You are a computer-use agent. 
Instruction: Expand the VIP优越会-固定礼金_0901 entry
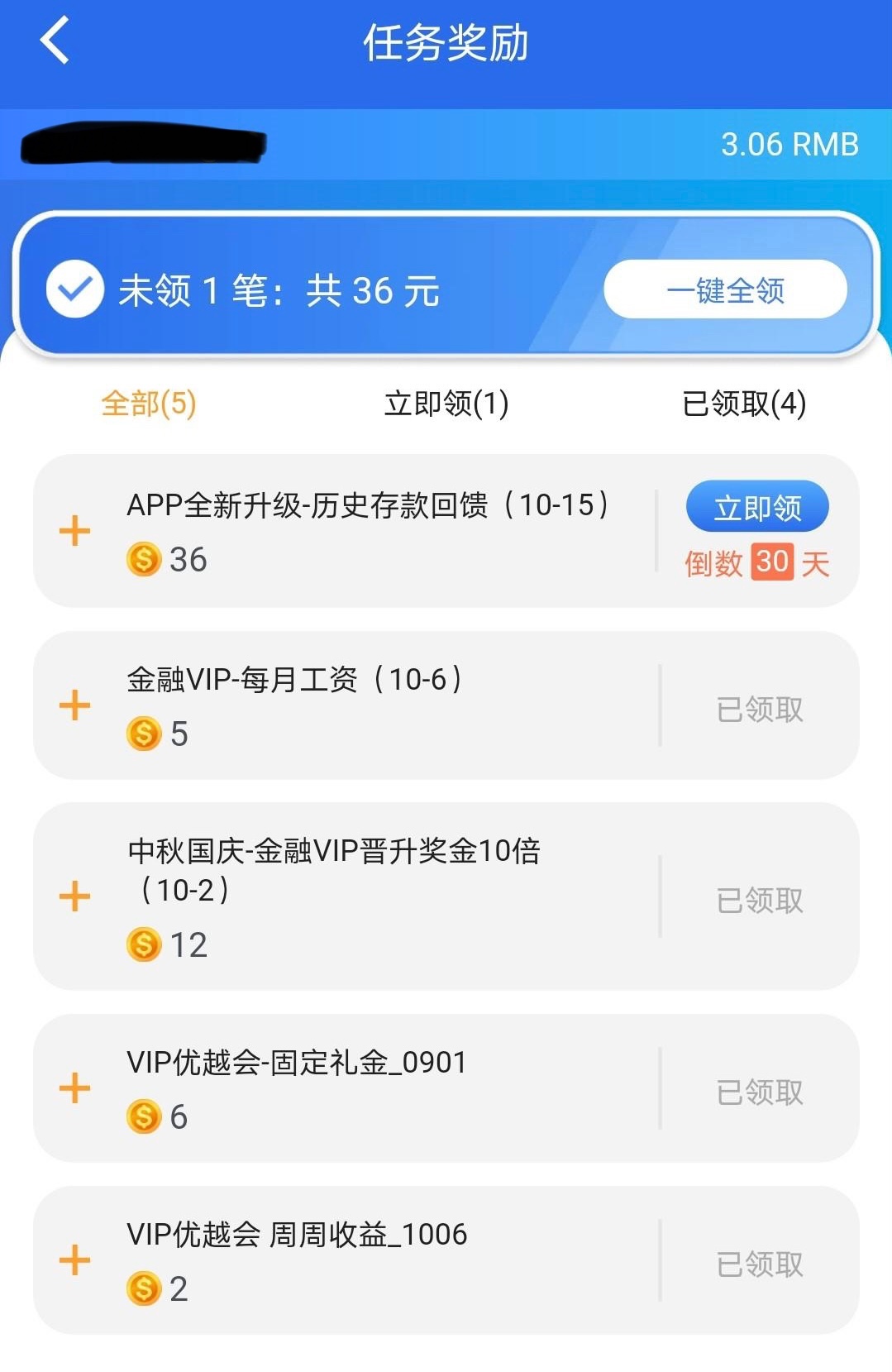coord(74,1088)
